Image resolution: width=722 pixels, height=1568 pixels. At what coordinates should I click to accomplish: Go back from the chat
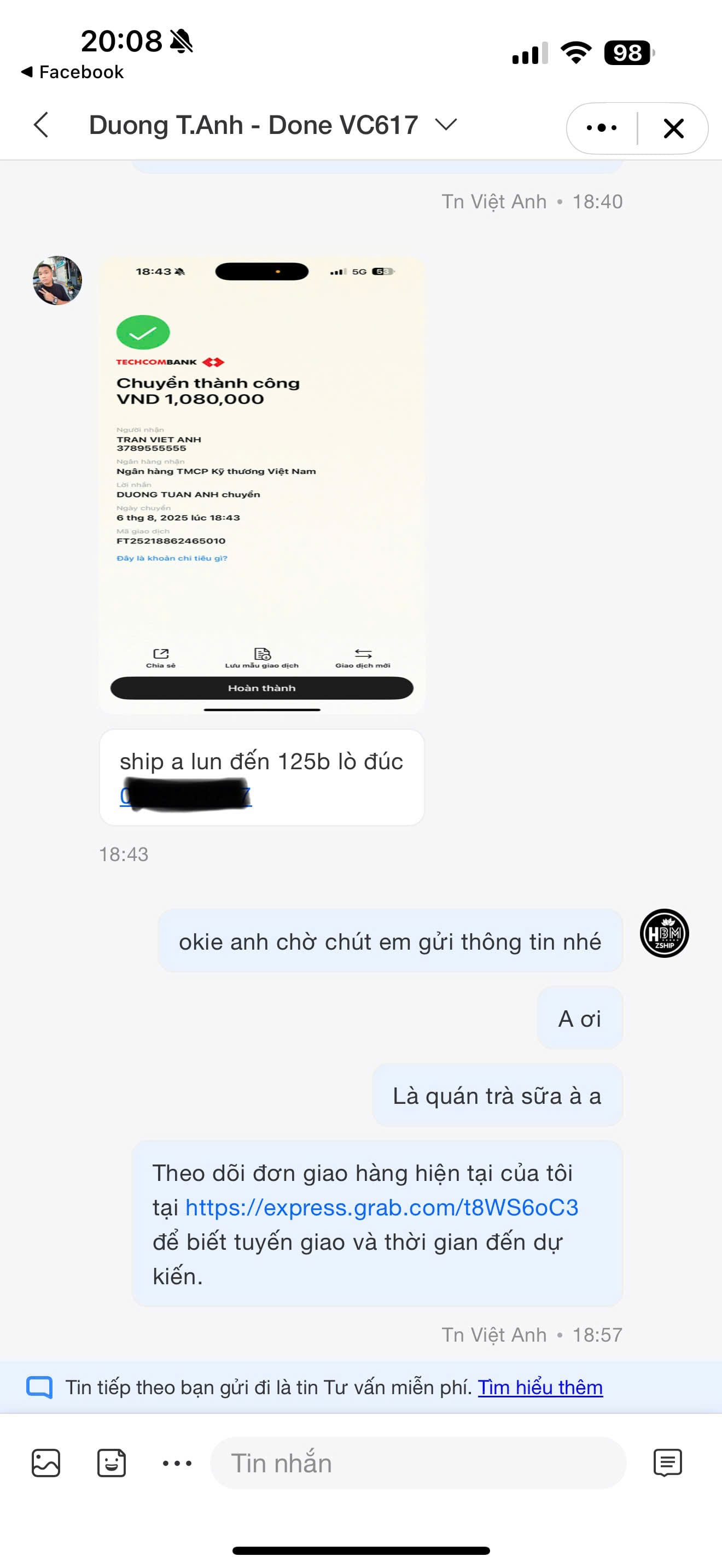point(41,125)
